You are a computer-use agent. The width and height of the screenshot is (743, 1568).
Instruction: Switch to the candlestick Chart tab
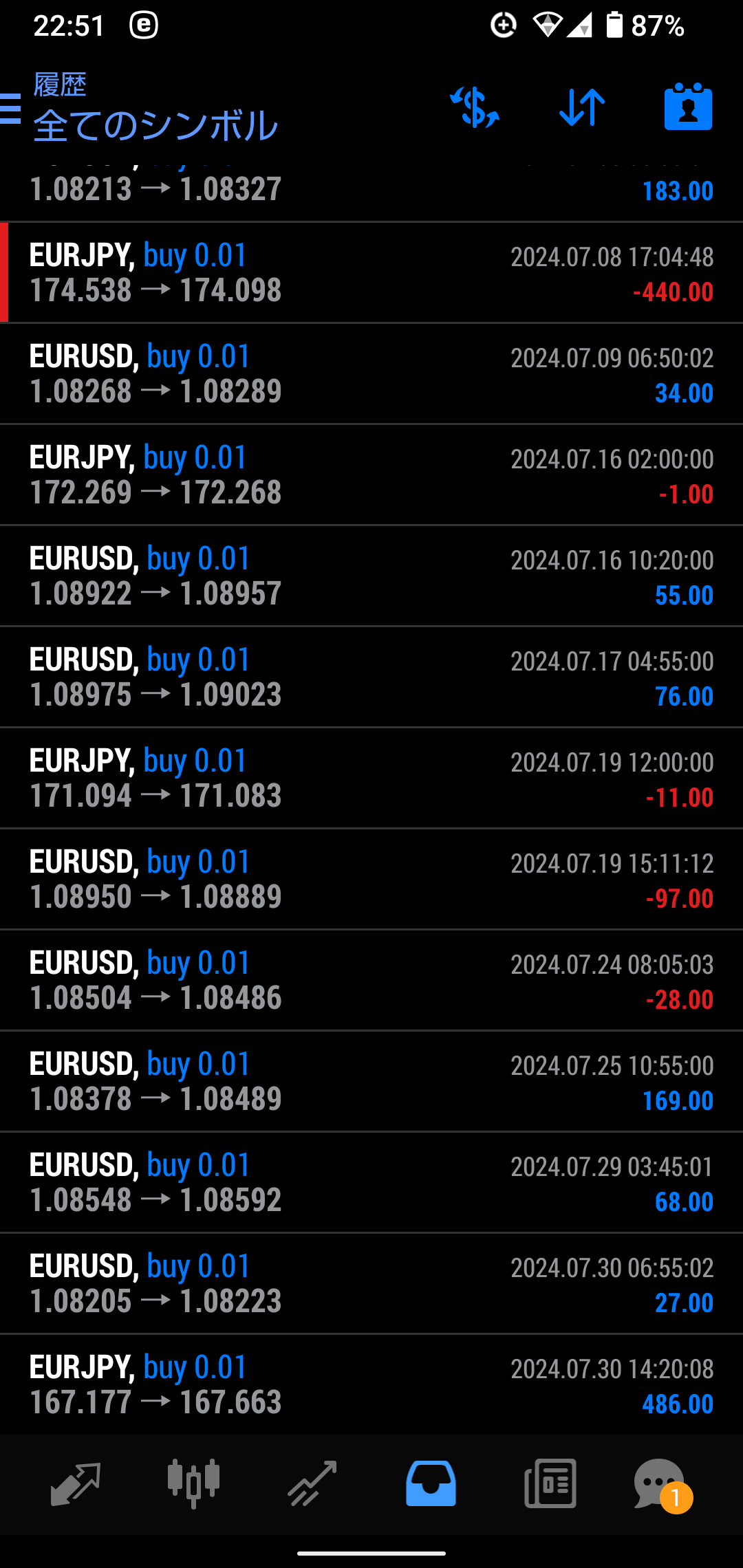(193, 1483)
